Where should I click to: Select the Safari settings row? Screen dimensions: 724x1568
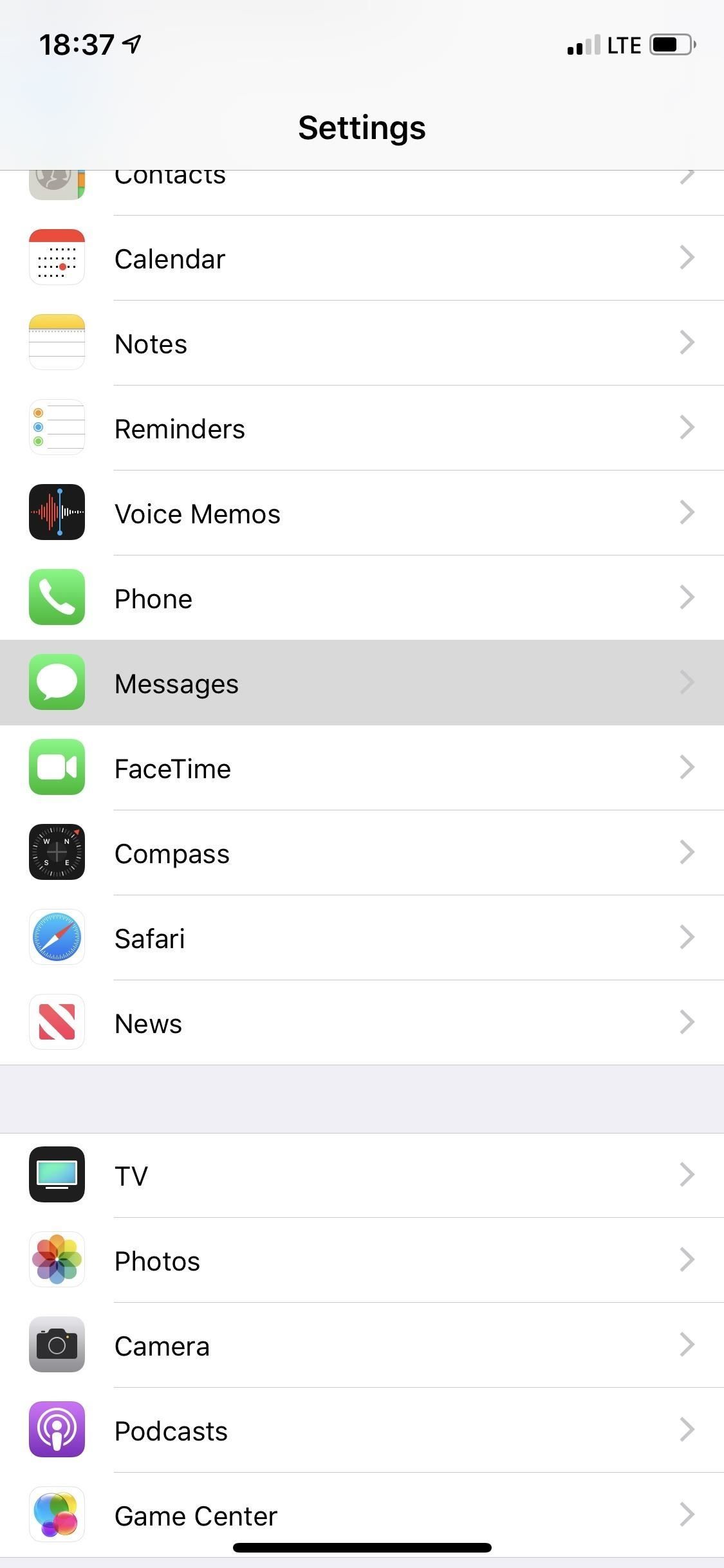point(360,938)
